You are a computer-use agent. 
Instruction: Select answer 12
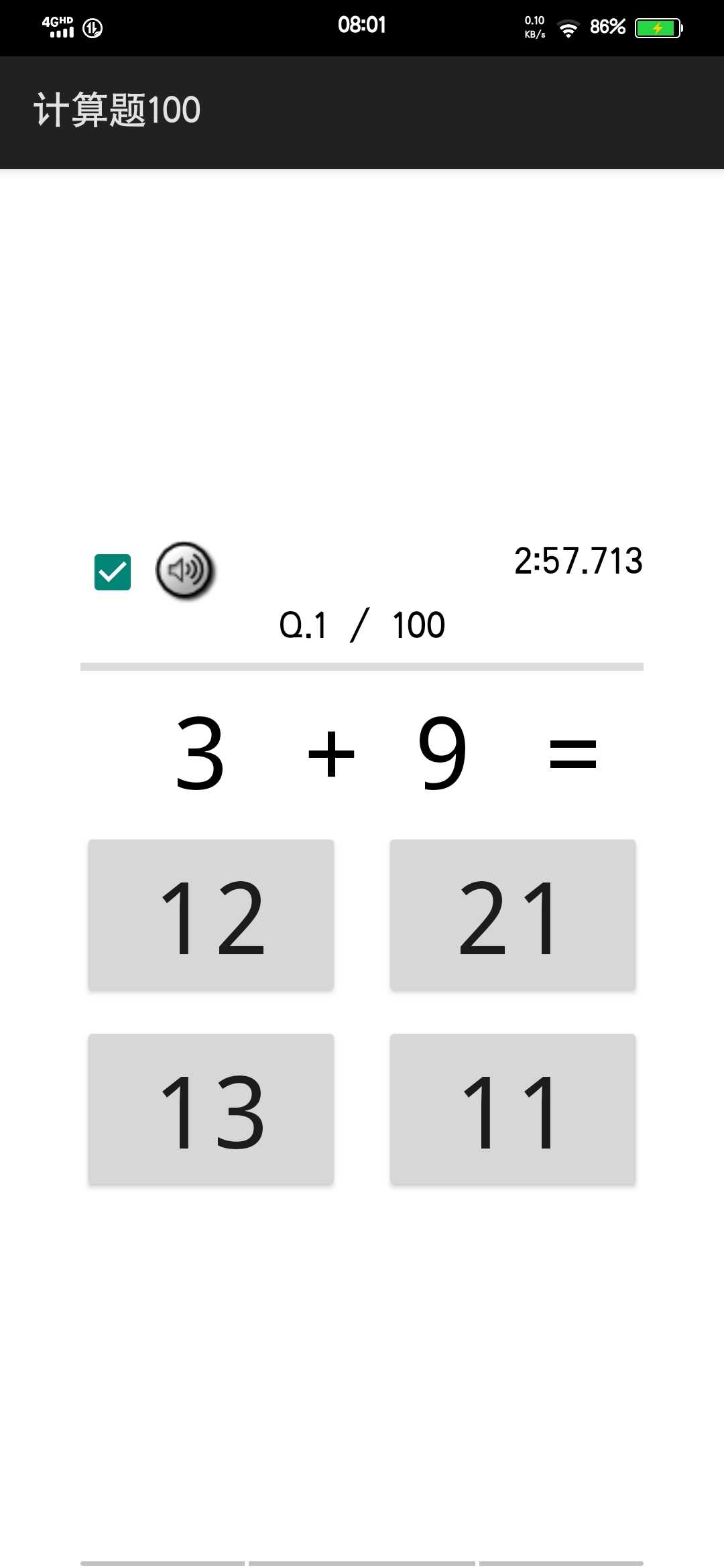[211, 915]
